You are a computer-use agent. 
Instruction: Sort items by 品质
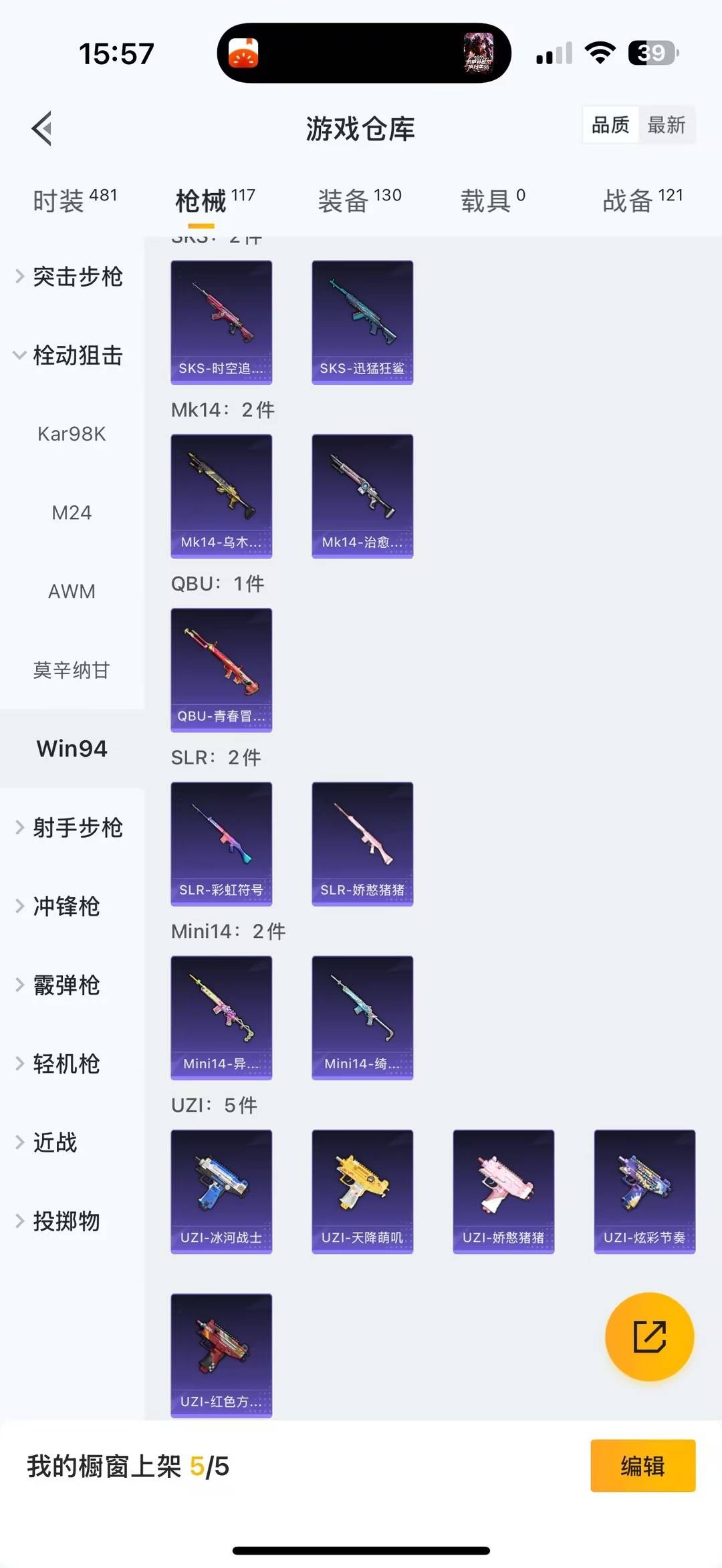pyautogui.click(x=610, y=125)
